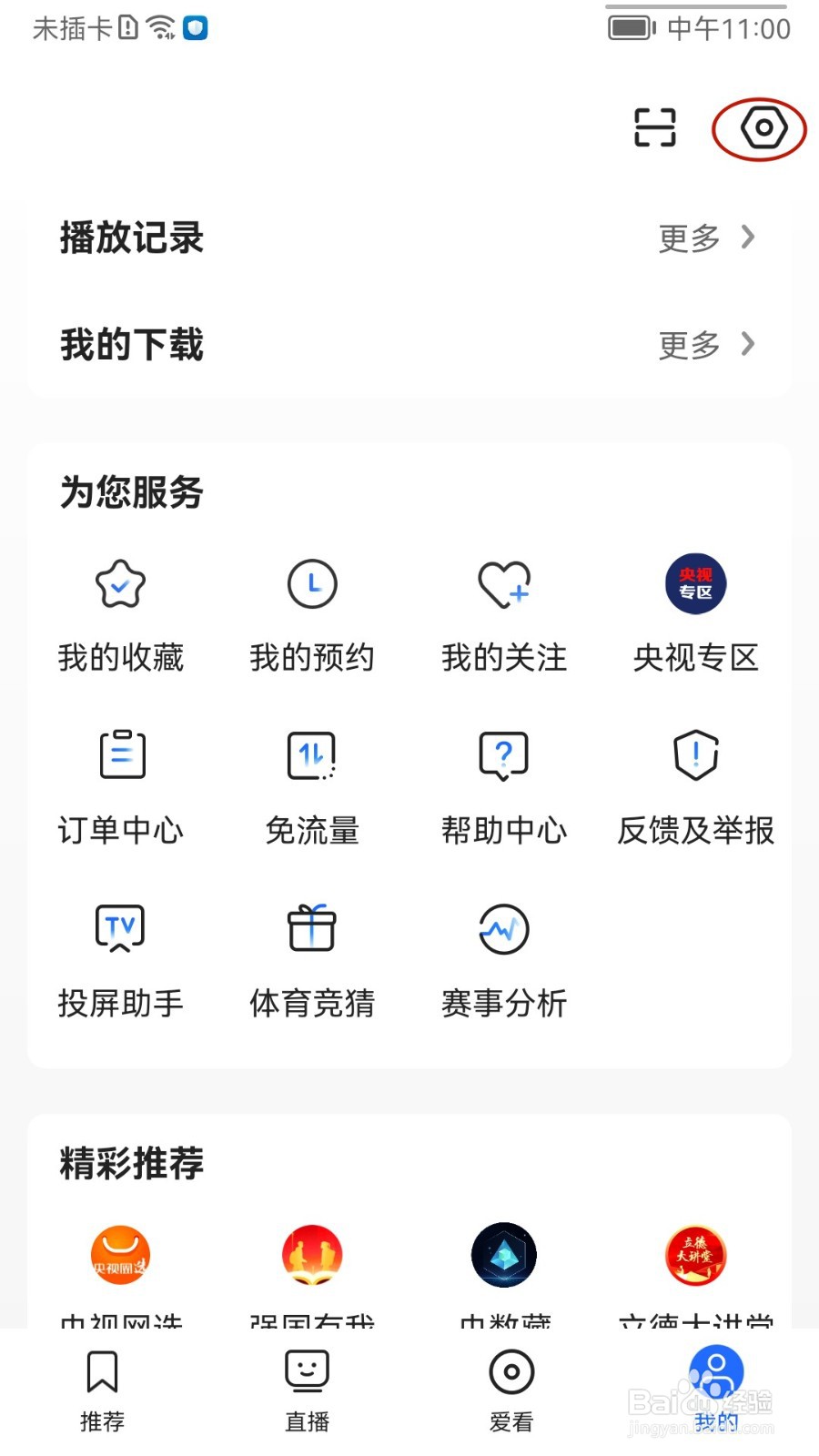Image resolution: width=819 pixels, height=1456 pixels.
Task: View more of 我的下载
Action: (x=707, y=345)
